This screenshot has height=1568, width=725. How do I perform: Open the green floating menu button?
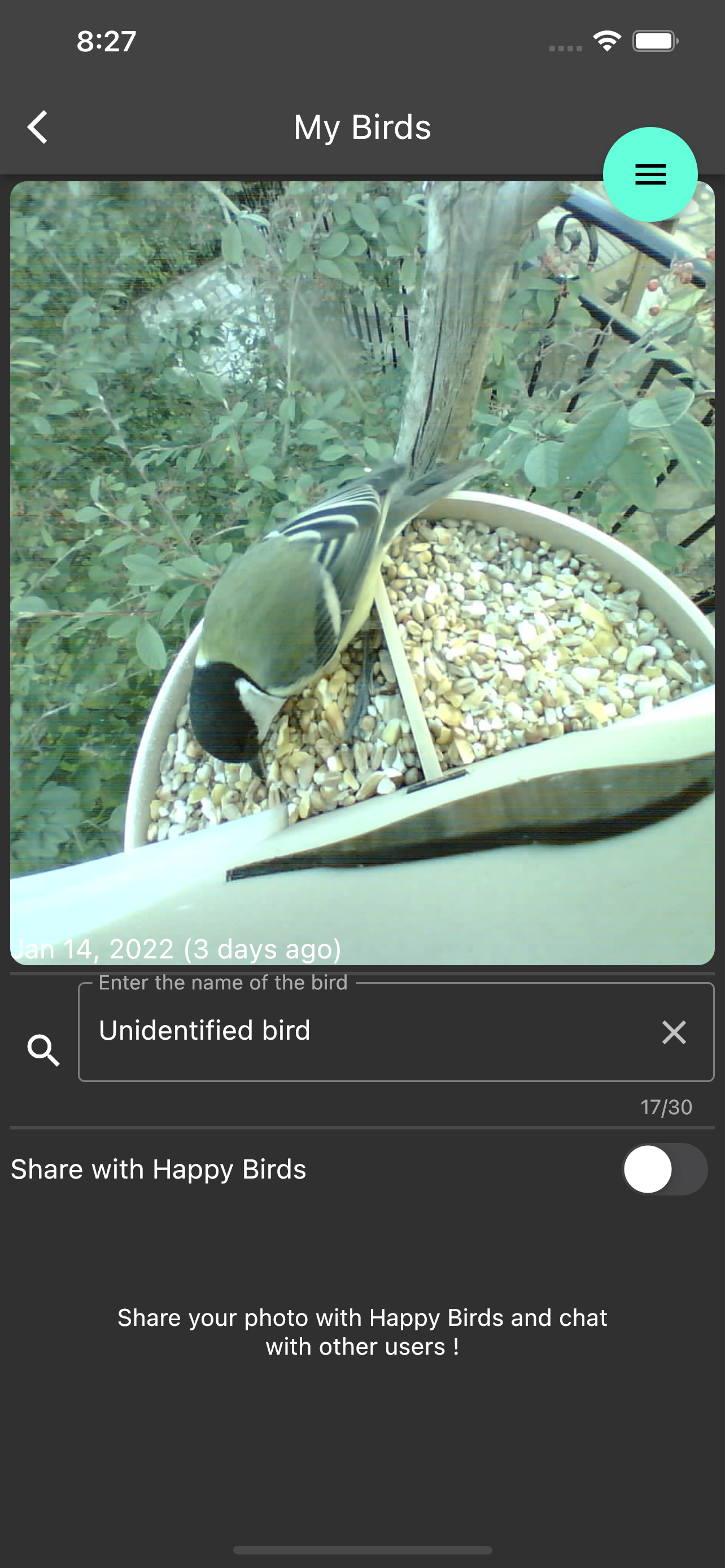point(649,175)
